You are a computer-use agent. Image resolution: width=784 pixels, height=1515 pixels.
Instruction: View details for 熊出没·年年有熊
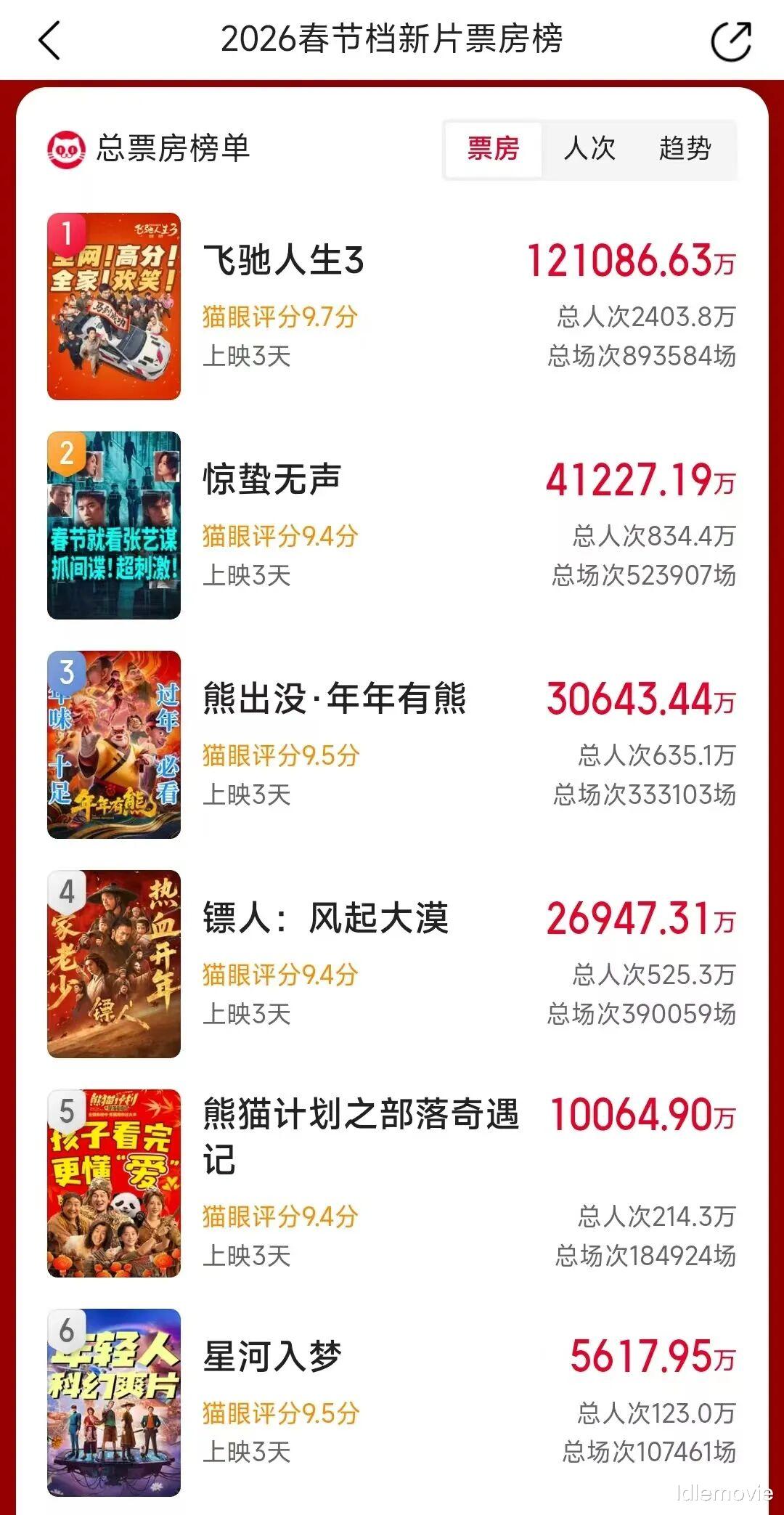coord(334,699)
